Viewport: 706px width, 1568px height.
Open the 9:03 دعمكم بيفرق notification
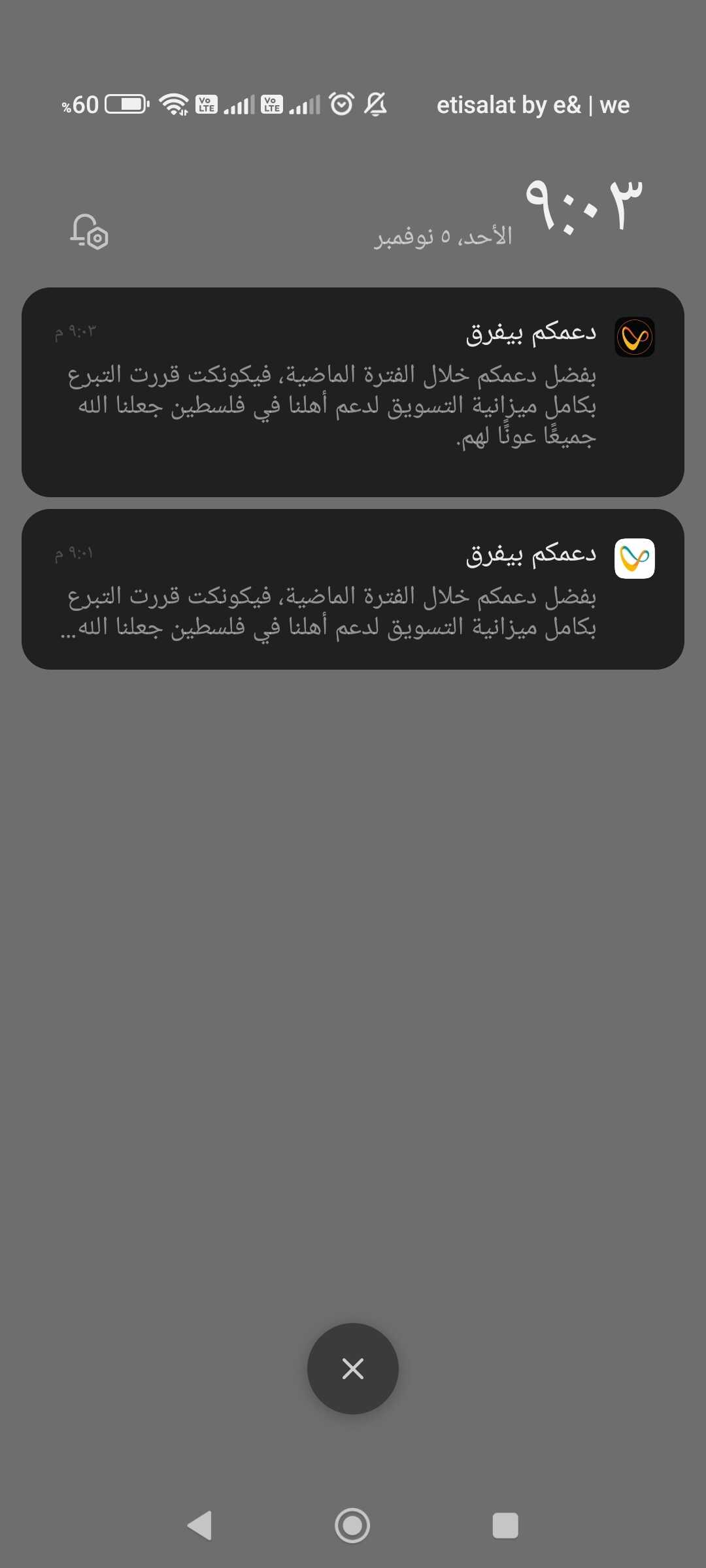(x=353, y=392)
